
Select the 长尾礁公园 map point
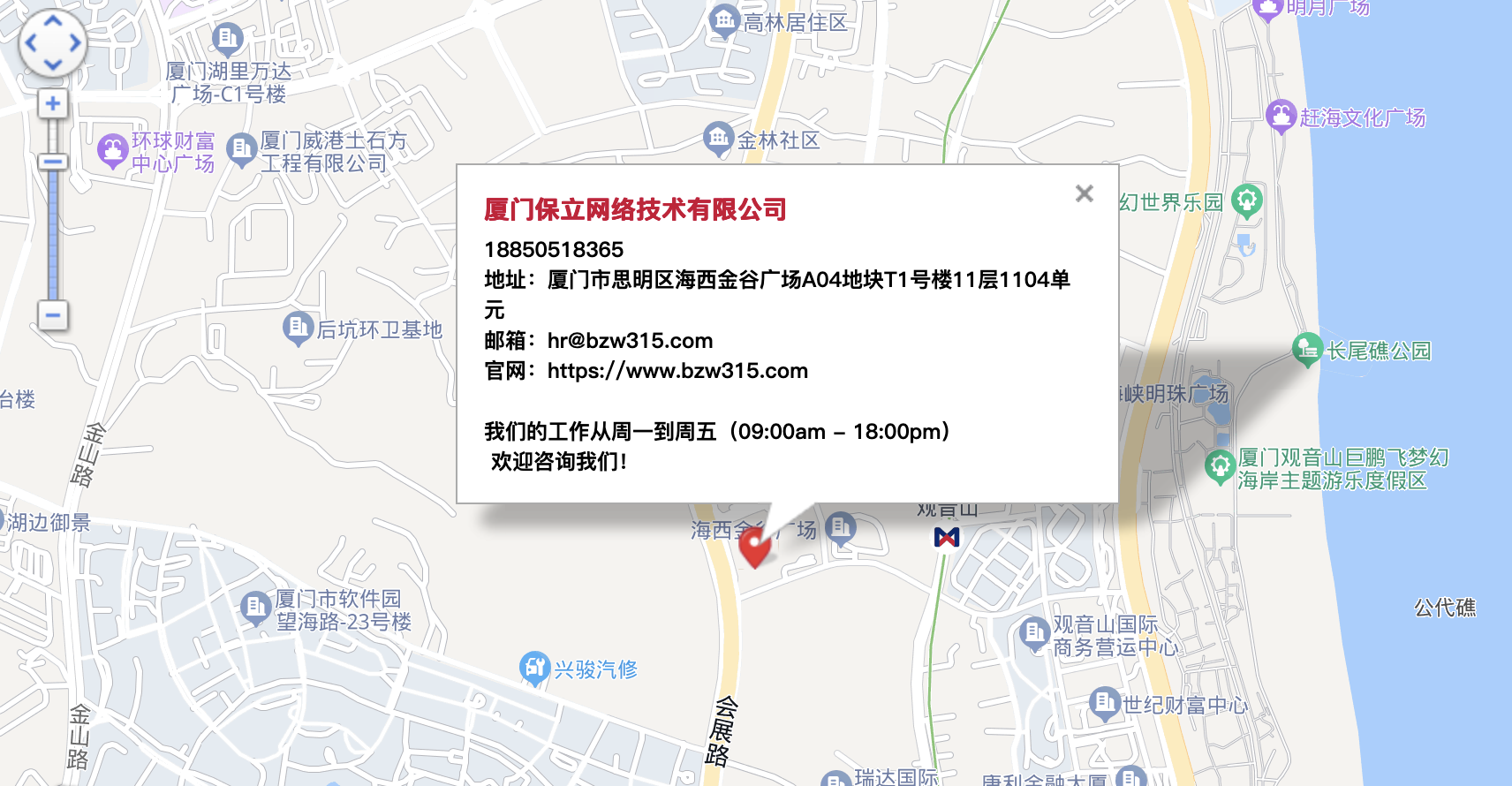coord(1307,349)
